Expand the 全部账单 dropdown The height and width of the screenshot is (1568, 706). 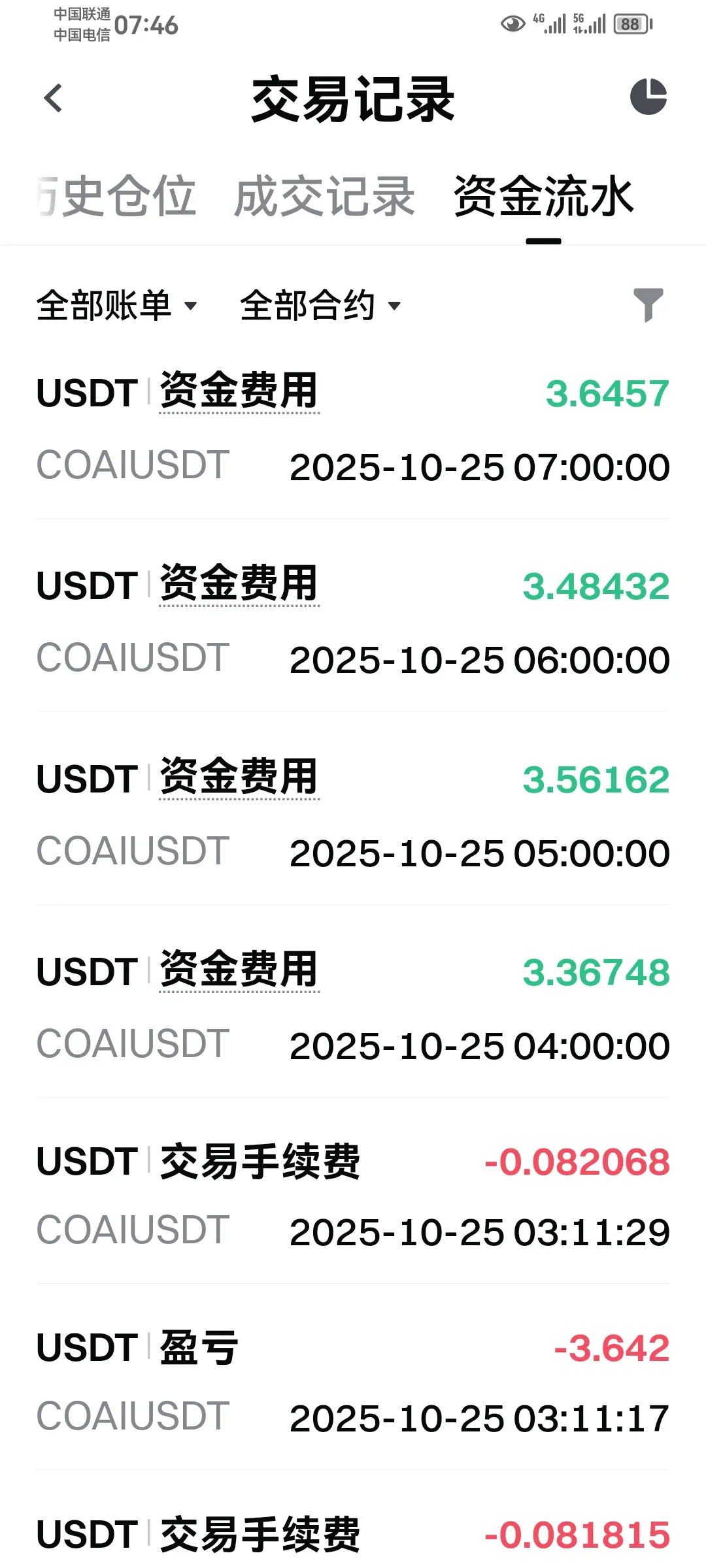click(x=116, y=305)
